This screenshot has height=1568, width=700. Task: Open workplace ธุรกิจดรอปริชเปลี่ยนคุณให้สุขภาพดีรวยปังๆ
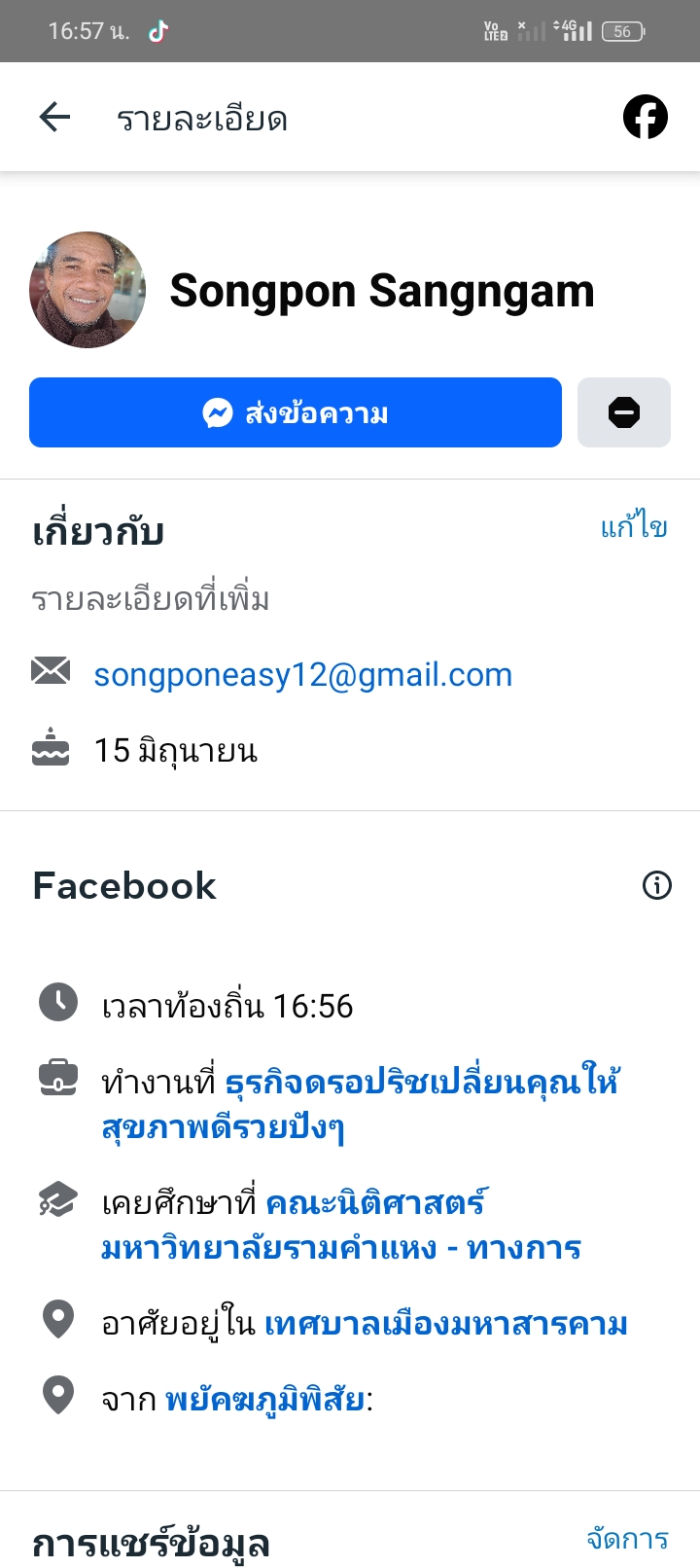(421, 1083)
